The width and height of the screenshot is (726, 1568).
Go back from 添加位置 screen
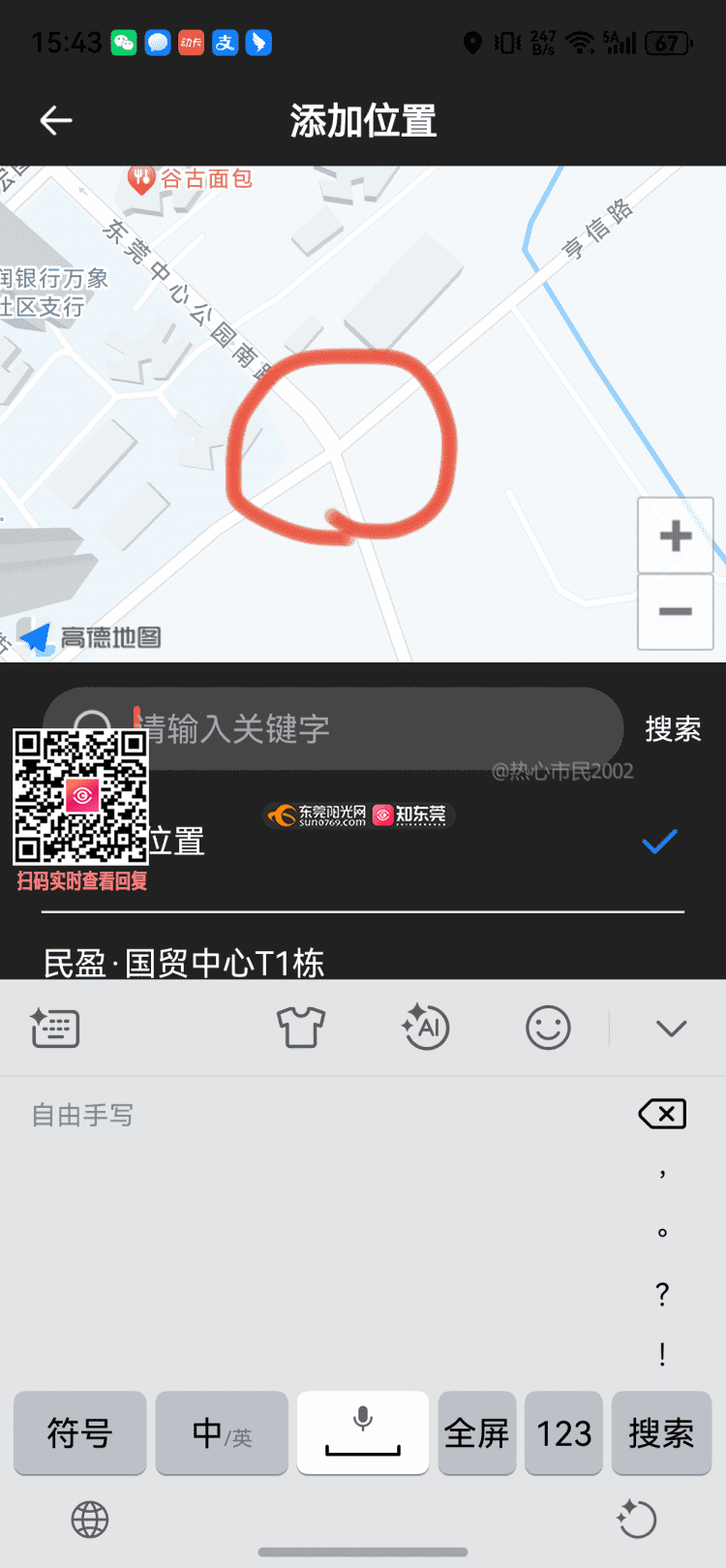(x=56, y=121)
